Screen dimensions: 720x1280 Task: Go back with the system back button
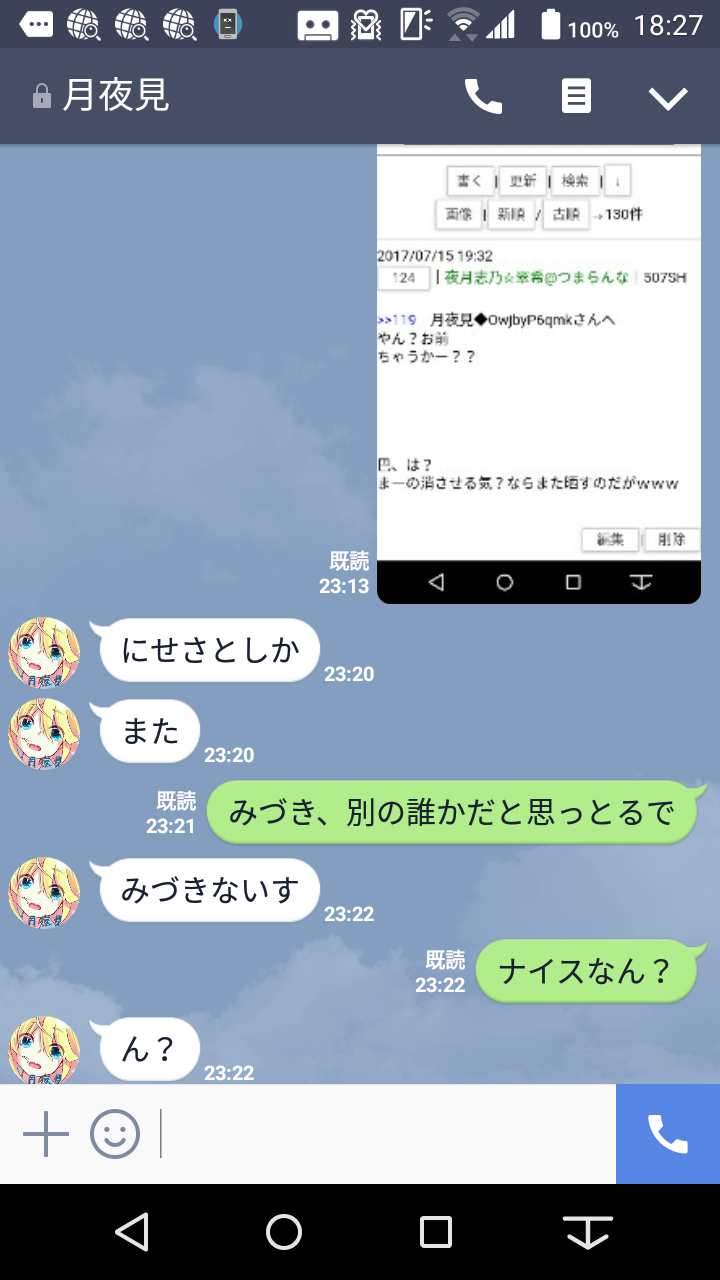pos(132,1232)
